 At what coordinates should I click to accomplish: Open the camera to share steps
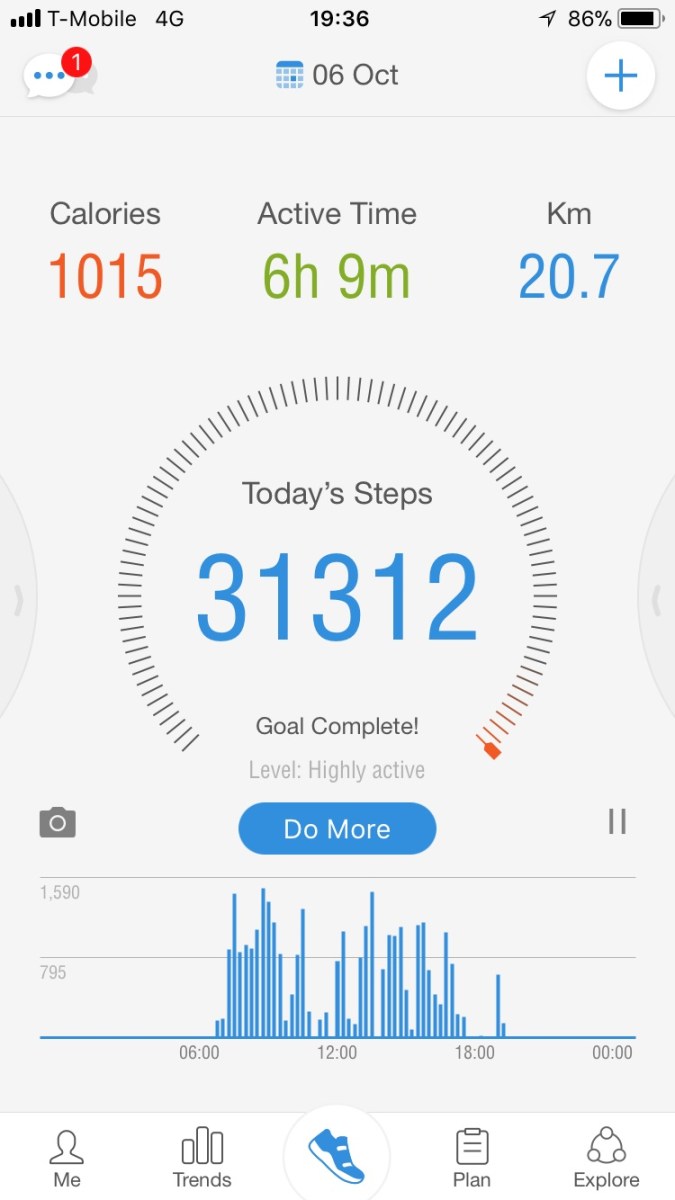(x=58, y=823)
